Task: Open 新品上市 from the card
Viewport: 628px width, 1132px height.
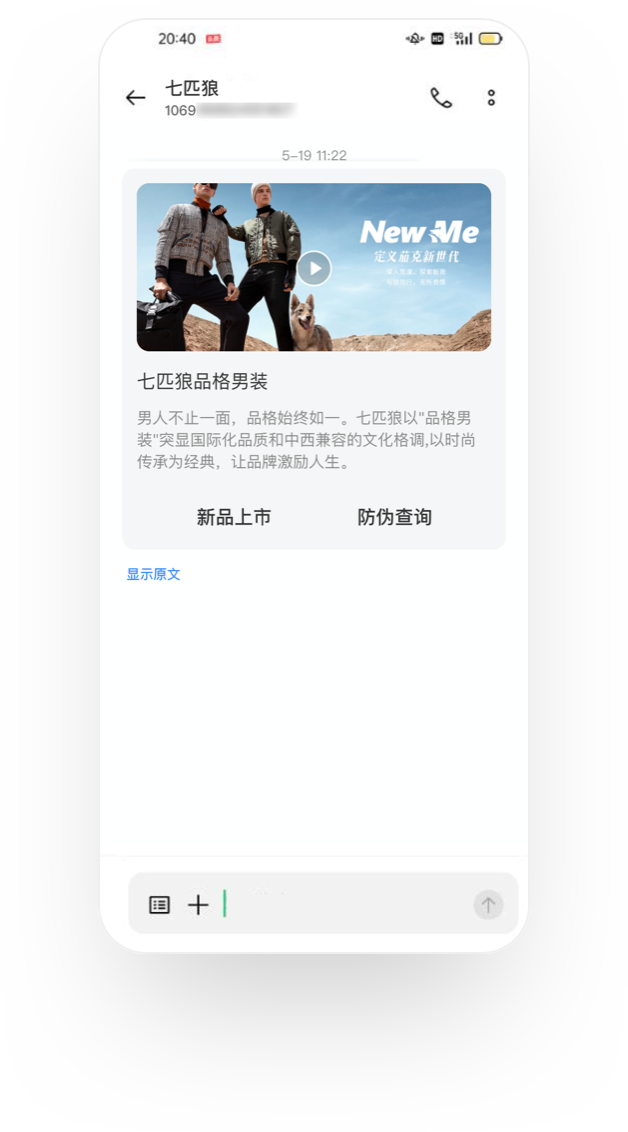Action: 234,517
